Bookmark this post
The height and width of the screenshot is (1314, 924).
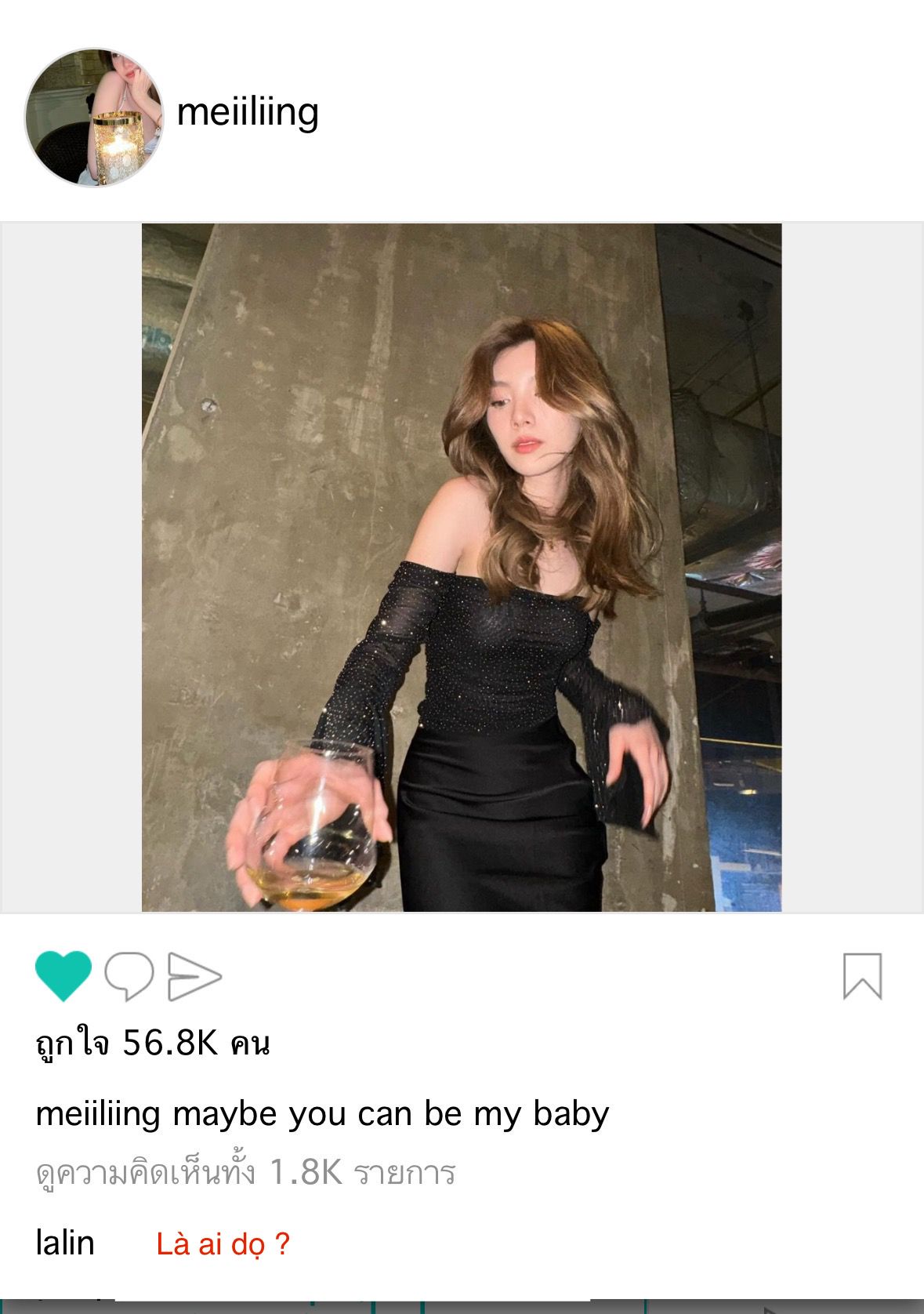point(862,976)
